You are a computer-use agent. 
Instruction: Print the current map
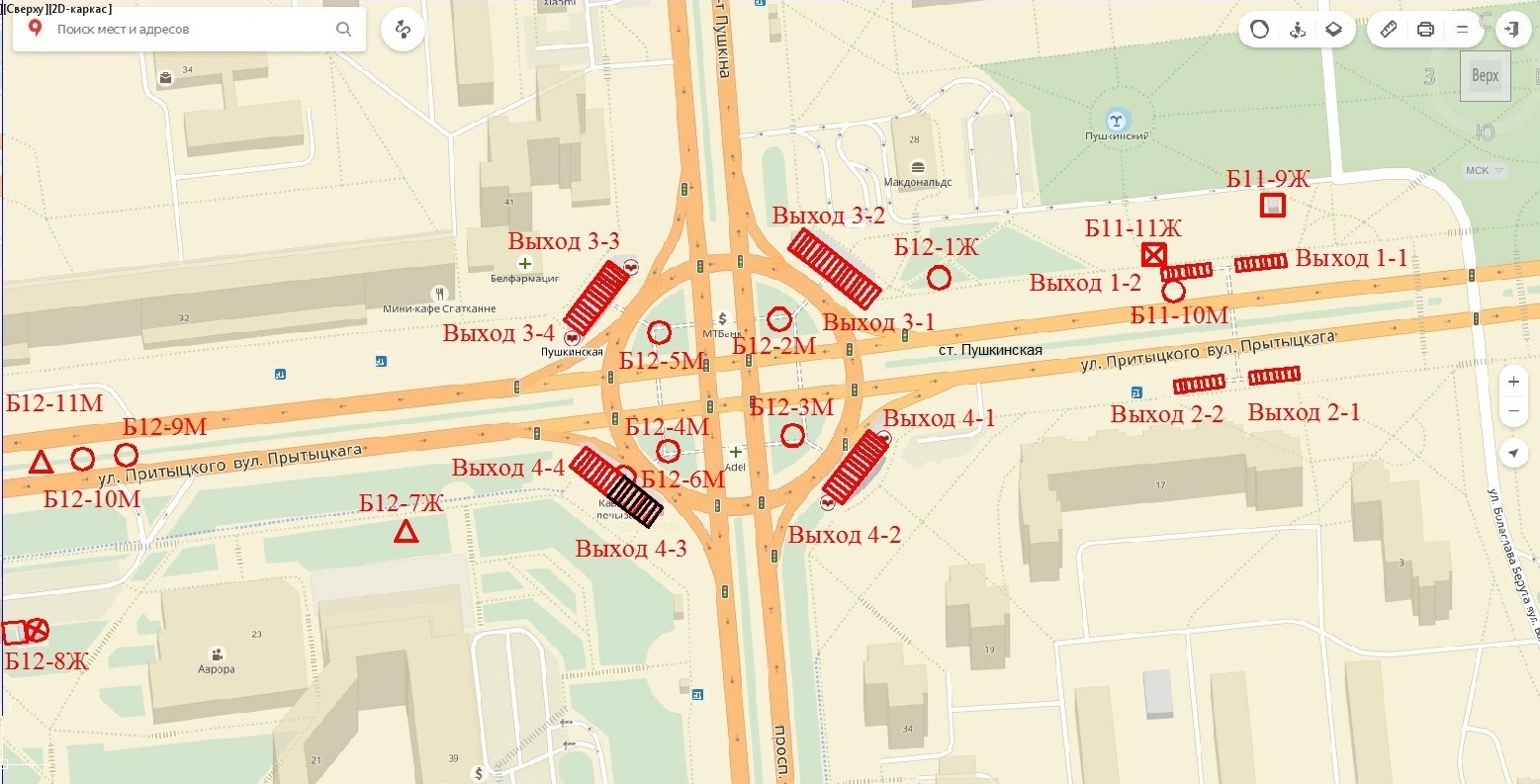click(1425, 30)
